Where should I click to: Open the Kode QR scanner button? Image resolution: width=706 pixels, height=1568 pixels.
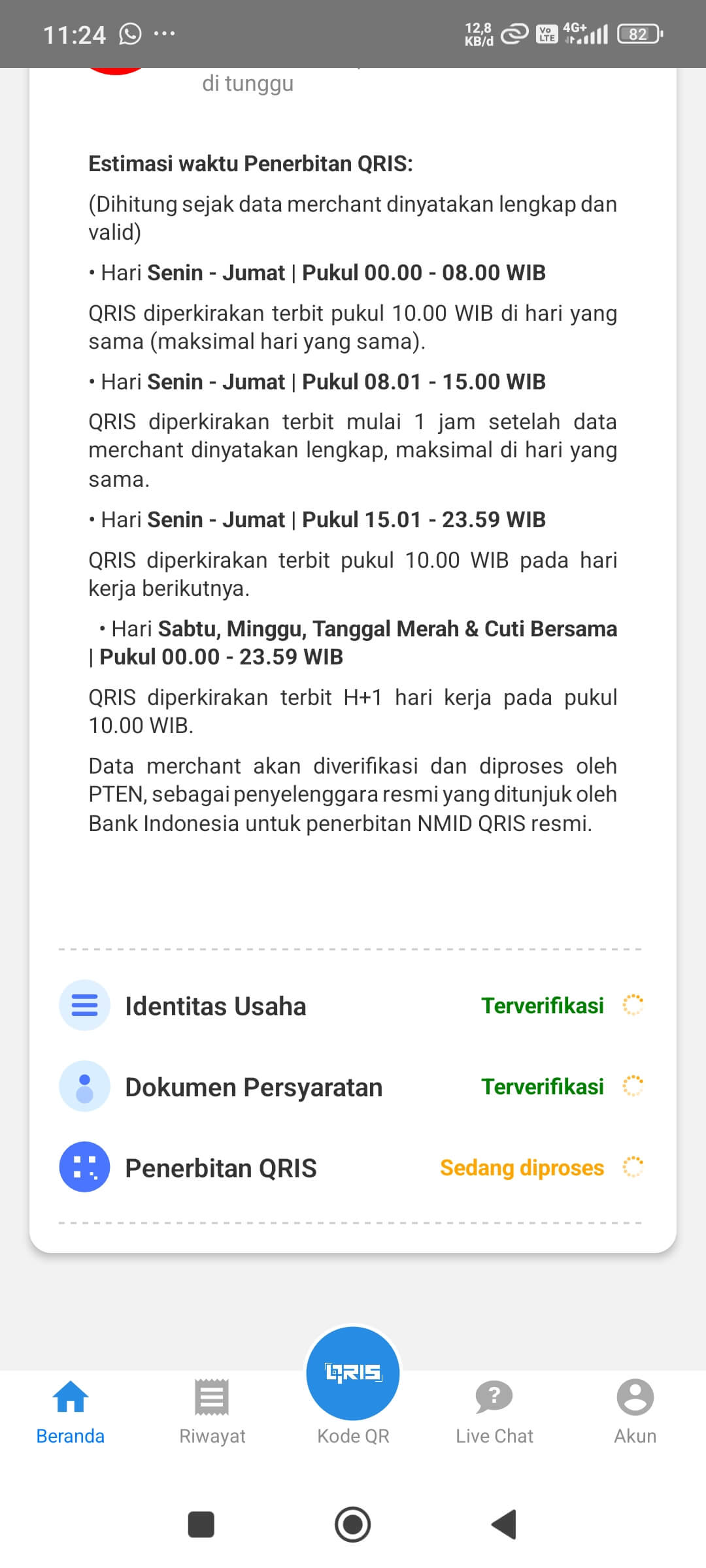pos(353,1375)
